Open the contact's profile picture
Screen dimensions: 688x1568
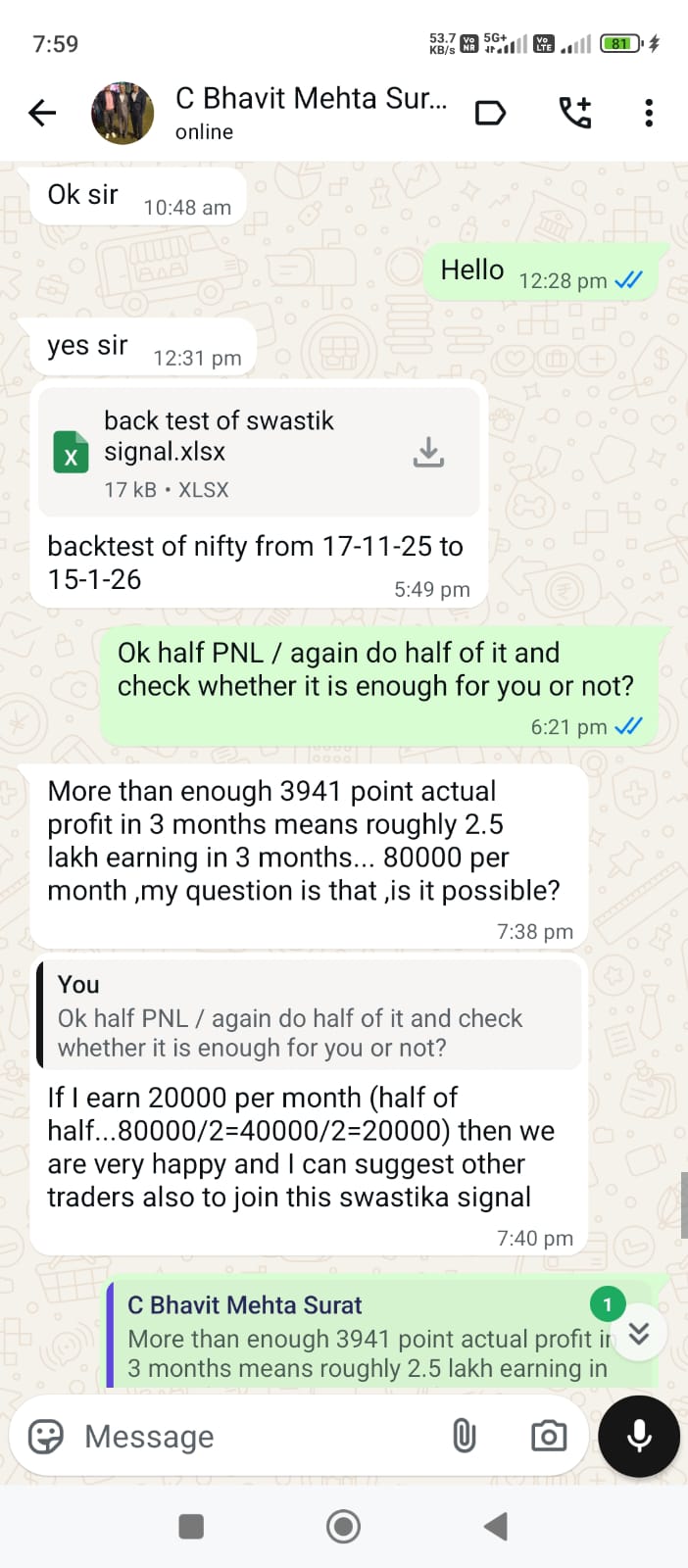[123, 114]
